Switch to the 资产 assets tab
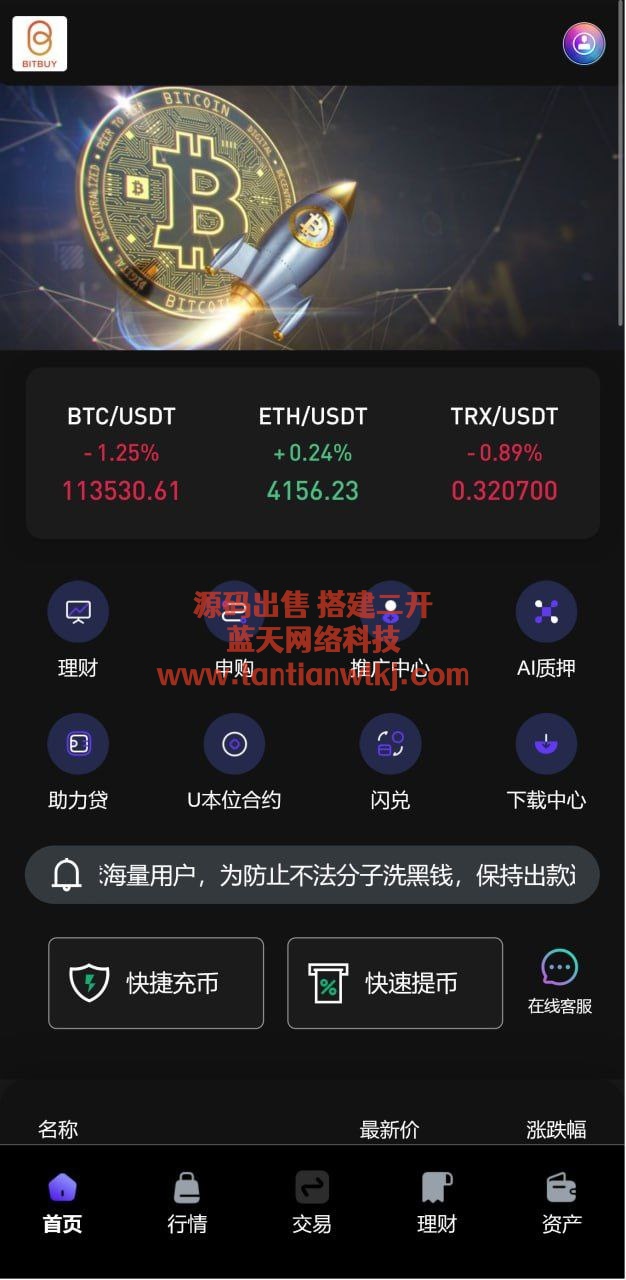 (x=561, y=1202)
